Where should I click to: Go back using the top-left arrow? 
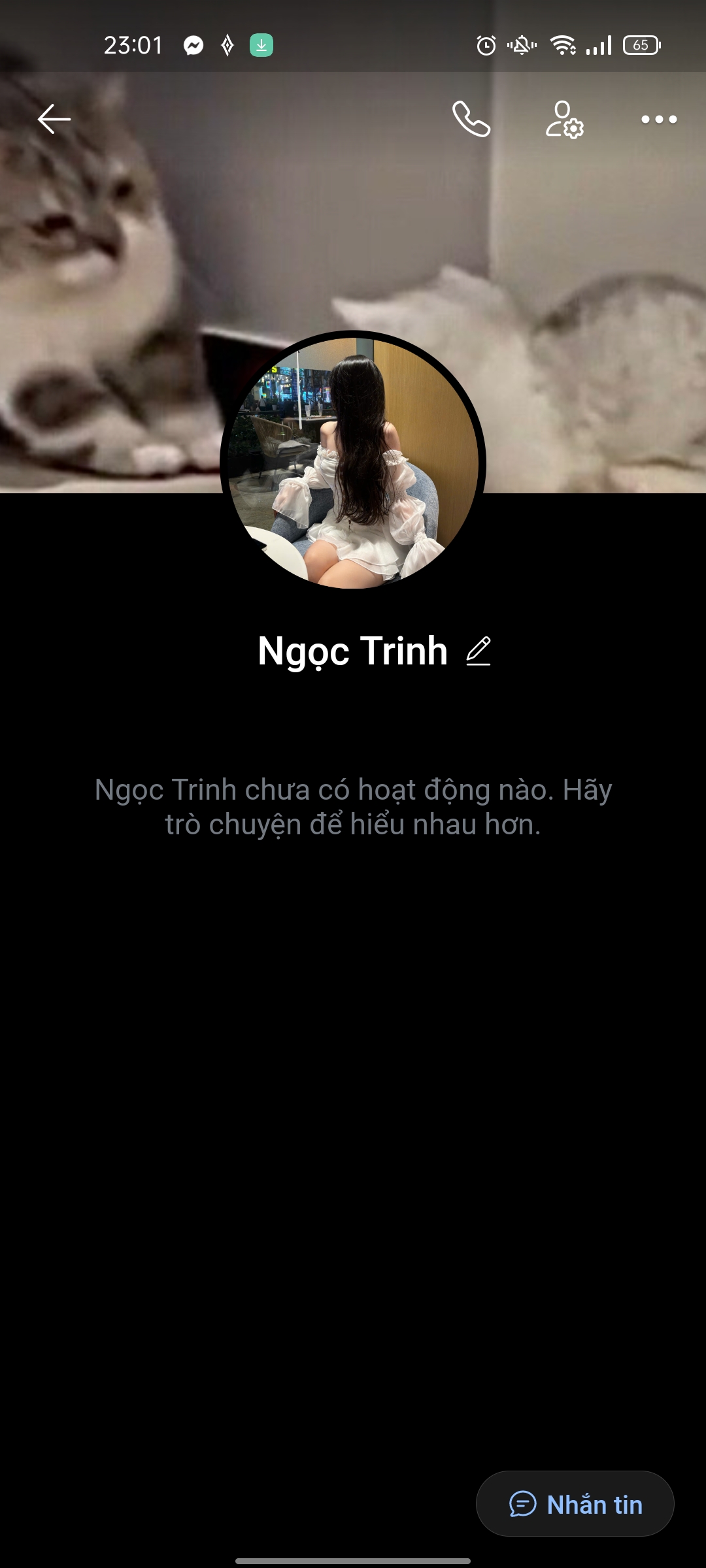tap(54, 119)
